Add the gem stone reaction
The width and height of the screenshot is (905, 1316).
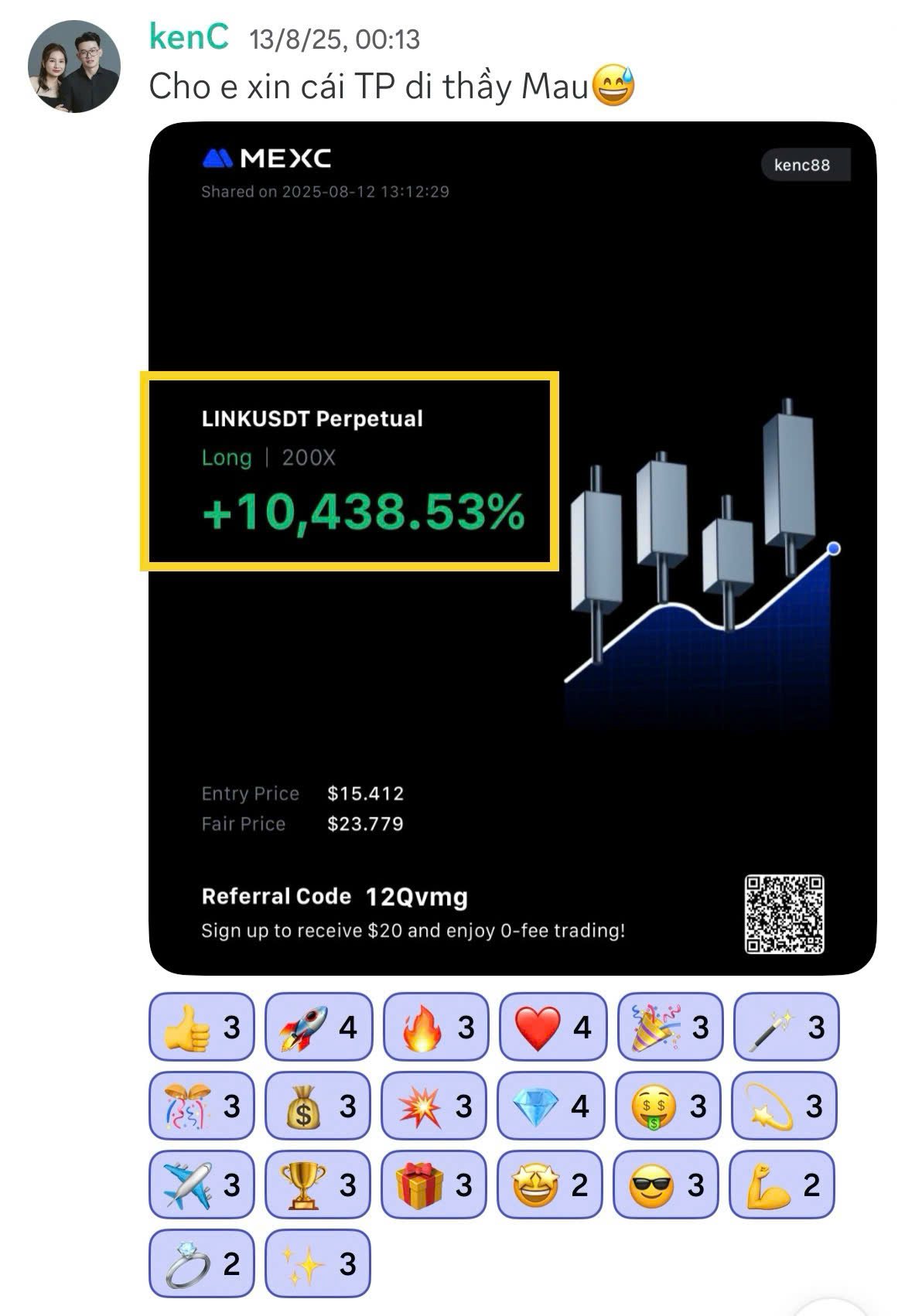coord(550,1106)
